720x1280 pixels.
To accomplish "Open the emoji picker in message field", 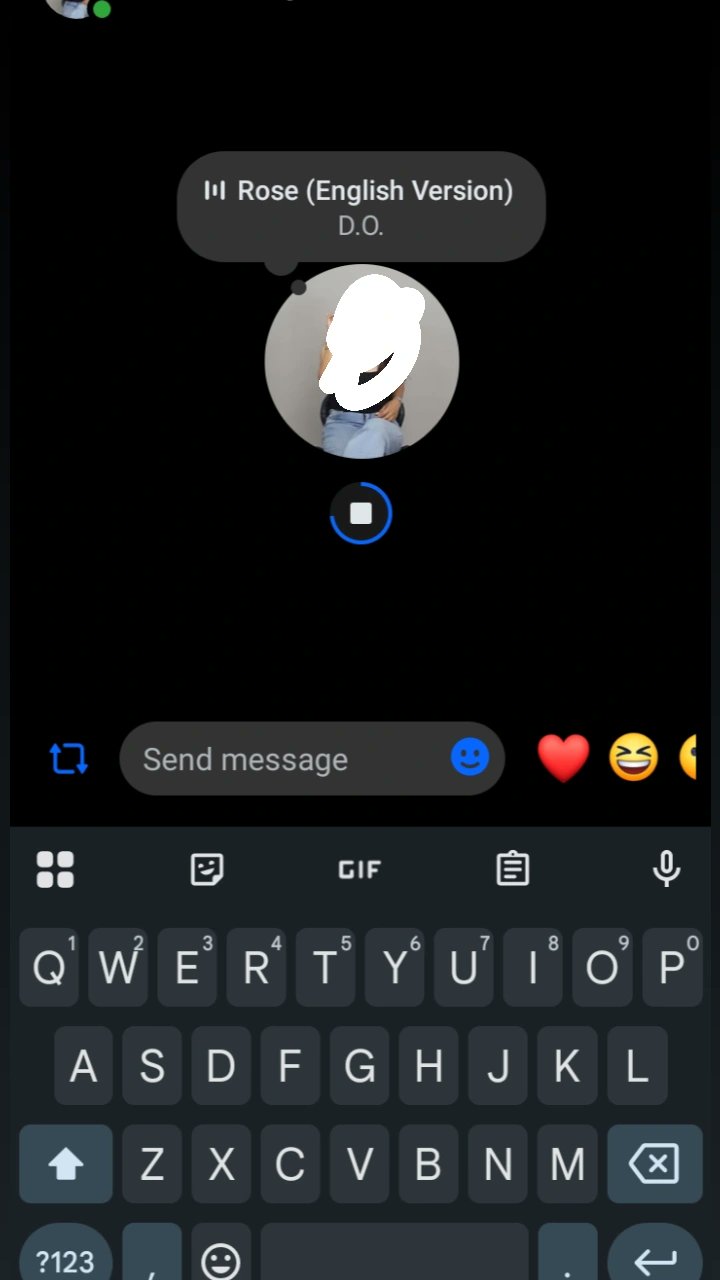I will pos(469,758).
